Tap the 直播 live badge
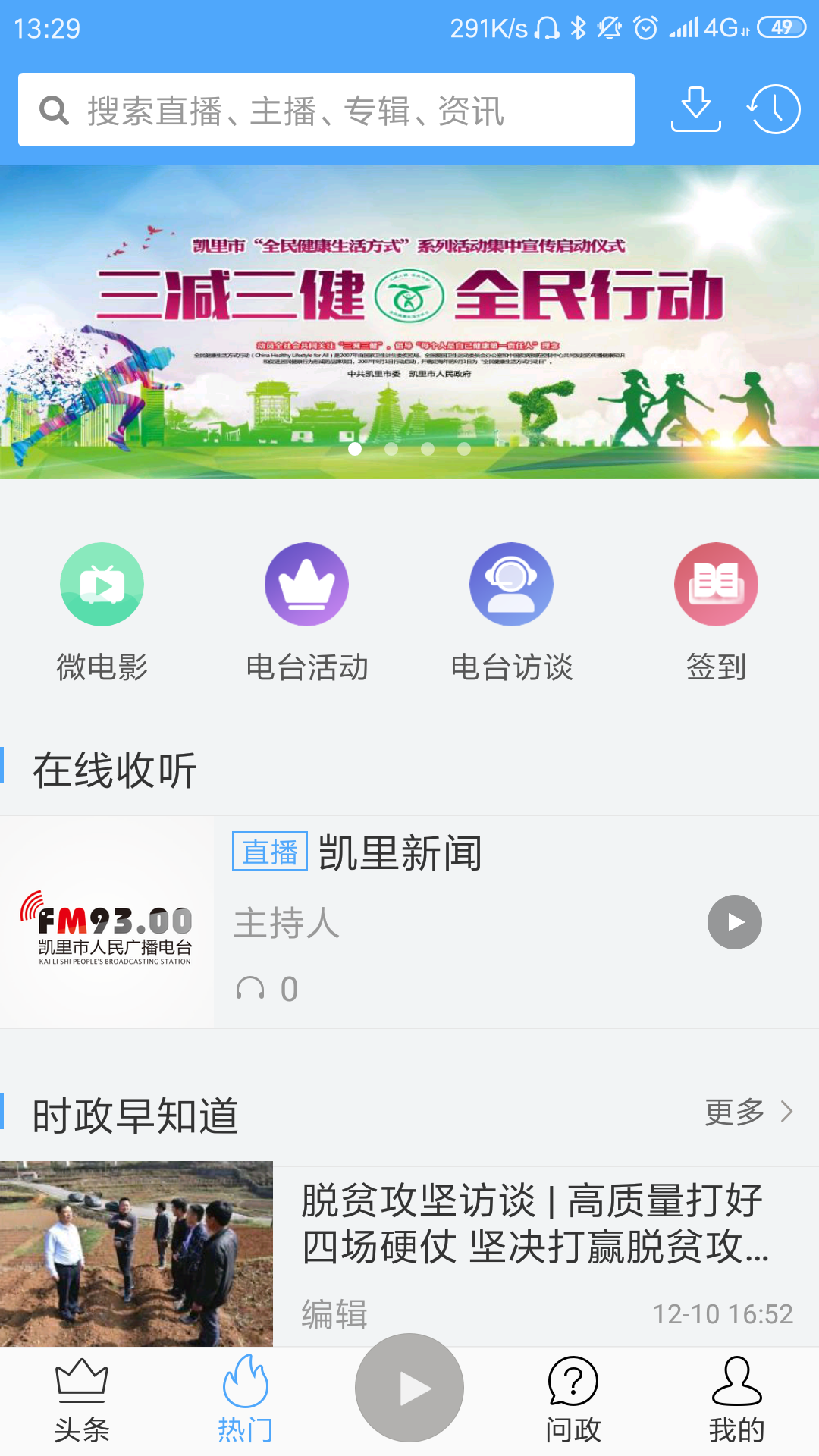This screenshot has height=1456, width=819. click(269, 852)
